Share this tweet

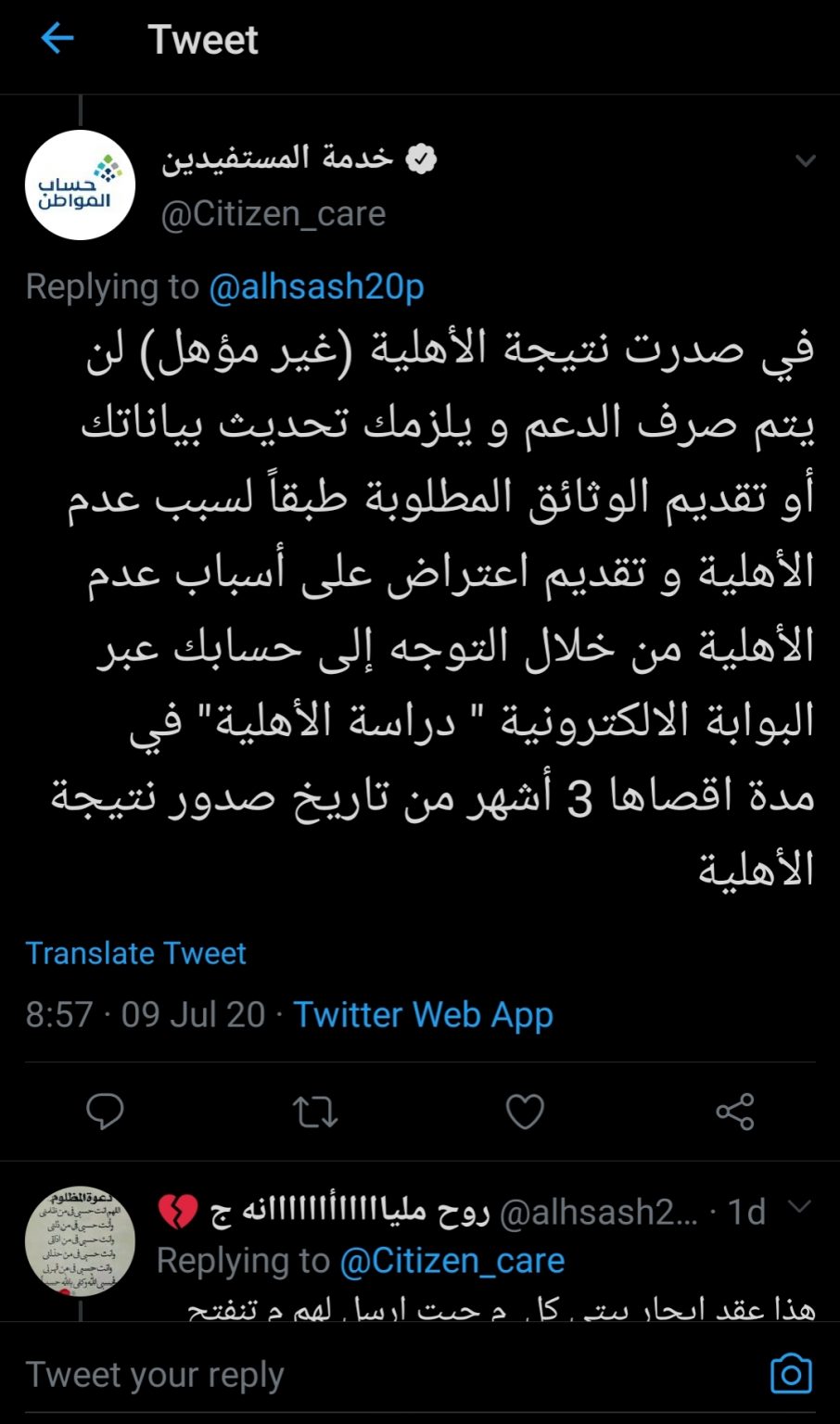click(x=735, y=1112)
